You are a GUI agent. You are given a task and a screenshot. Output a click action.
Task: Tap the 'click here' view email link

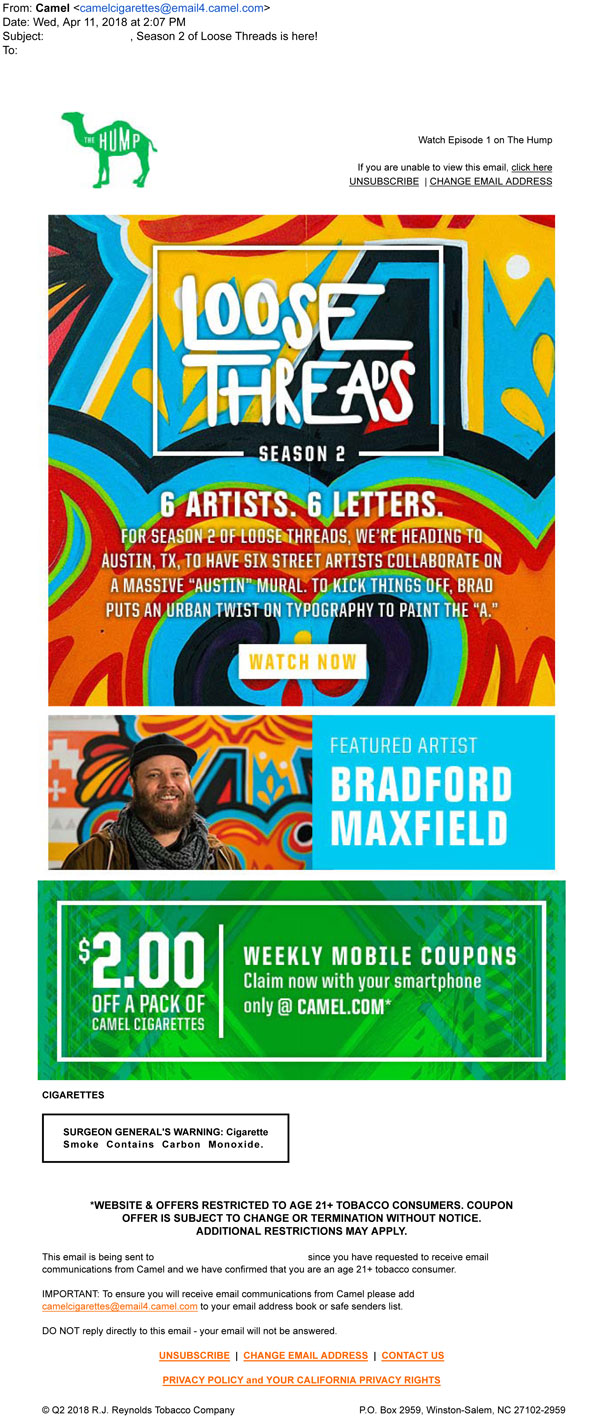(x=531, y=167)
